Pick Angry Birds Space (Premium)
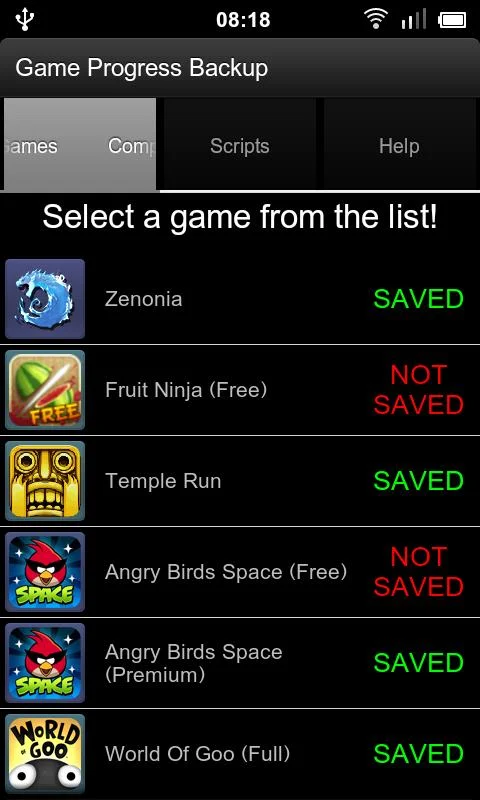 pyautogui.click(x=240, y=663)
